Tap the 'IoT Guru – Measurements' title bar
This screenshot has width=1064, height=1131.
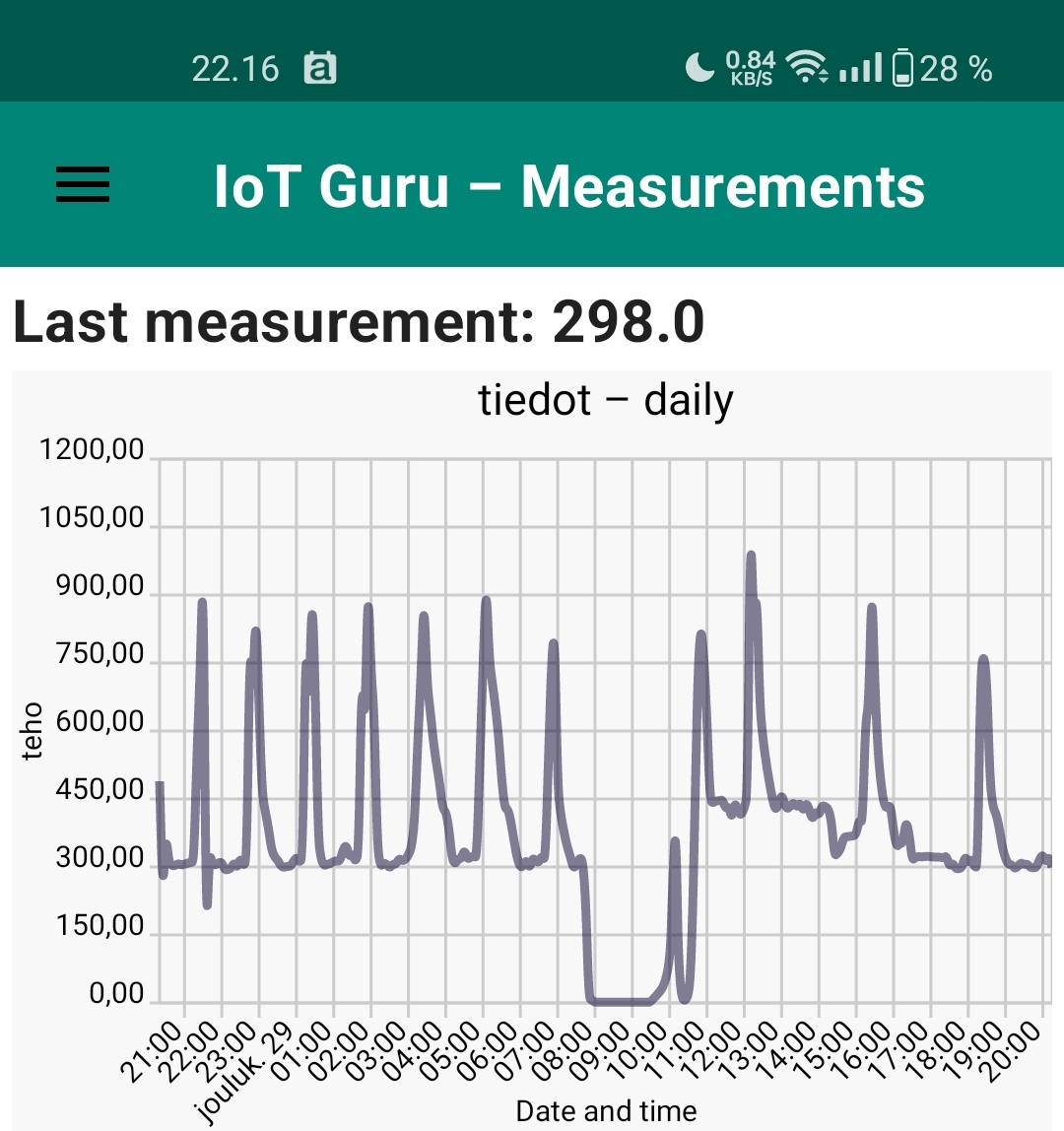(571, 187)
